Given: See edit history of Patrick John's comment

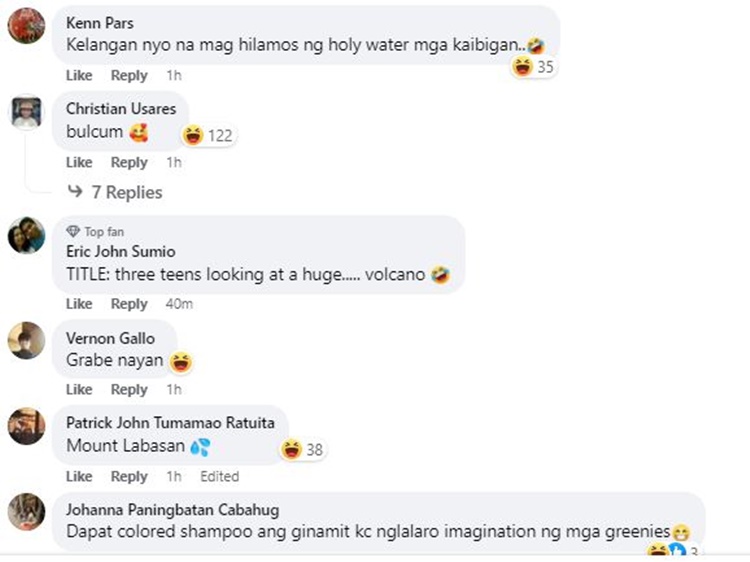Looking at the screenshot, I should (218, 477).
